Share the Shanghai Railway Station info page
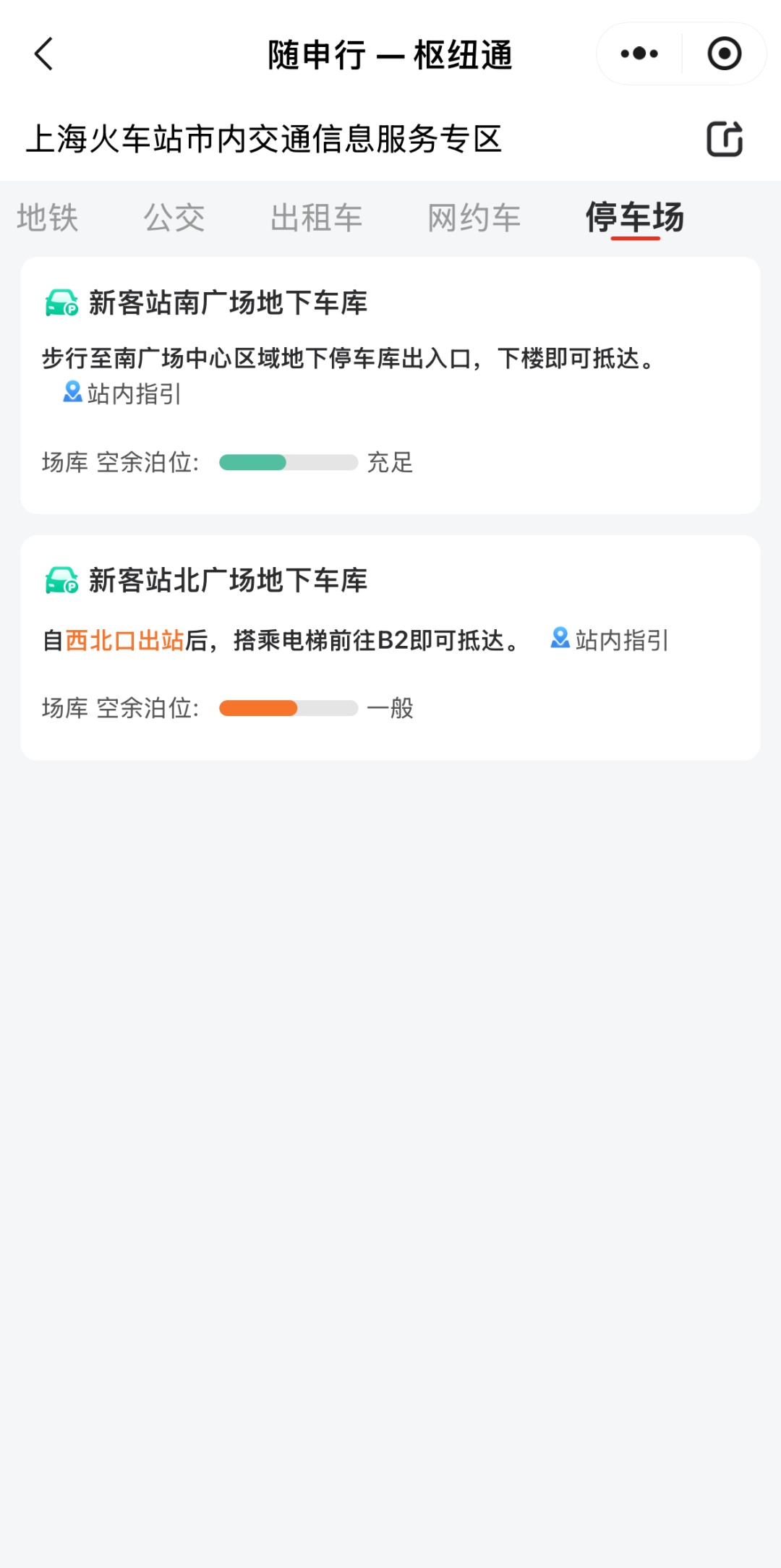The width and height of the screenshot is (781, 1568). (725, 139)
